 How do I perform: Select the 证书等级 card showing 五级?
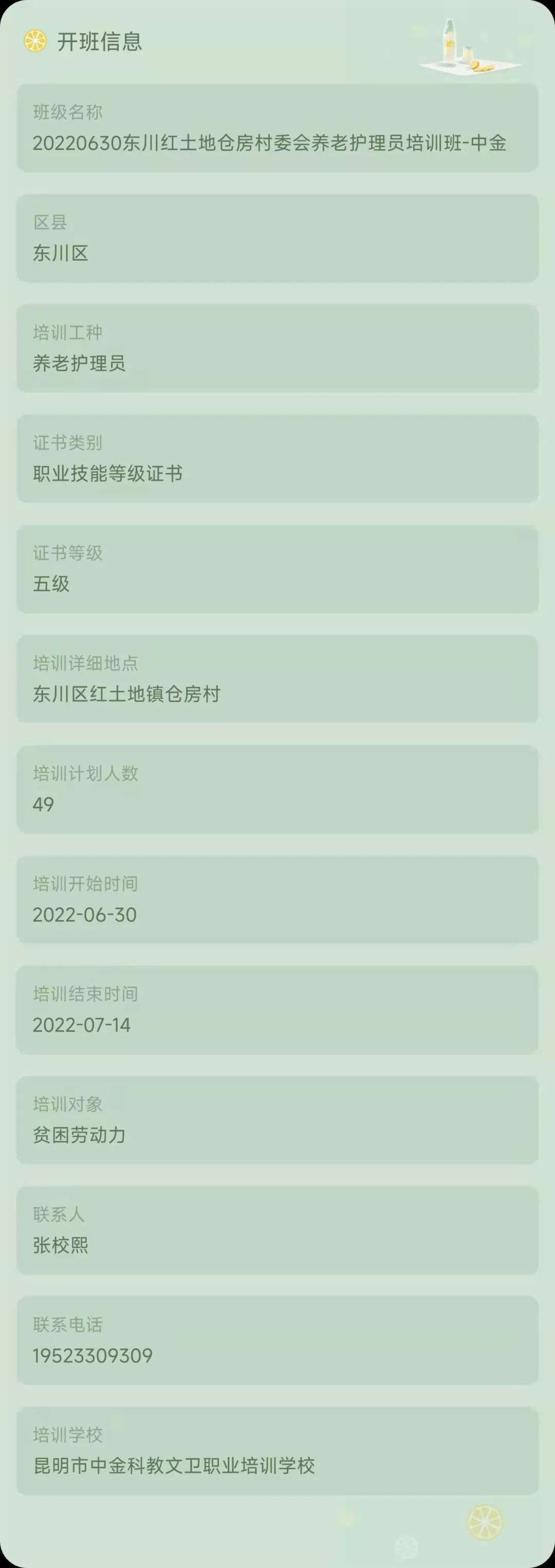pyautogui.click(x=277, y=569)
